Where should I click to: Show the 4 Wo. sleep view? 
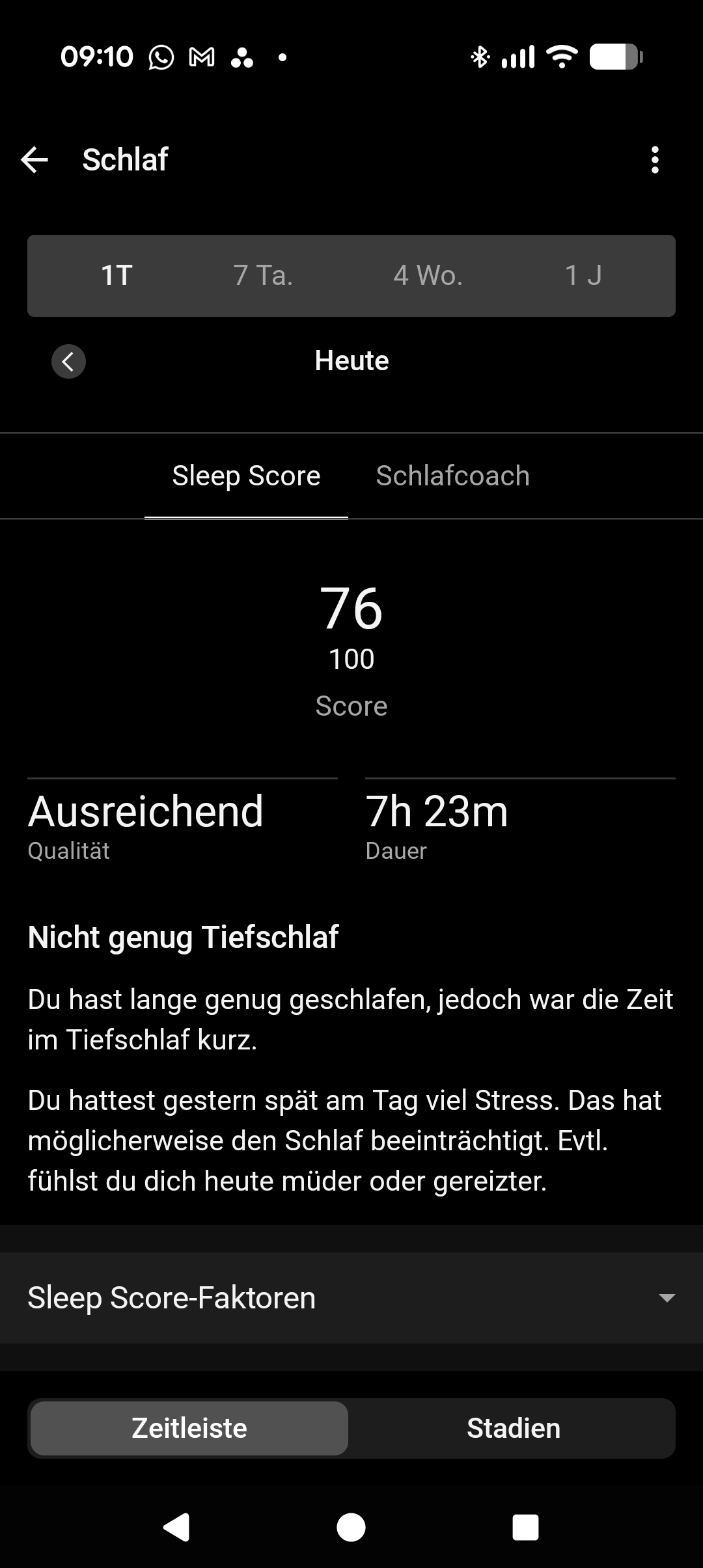click(x=428, y=275)
